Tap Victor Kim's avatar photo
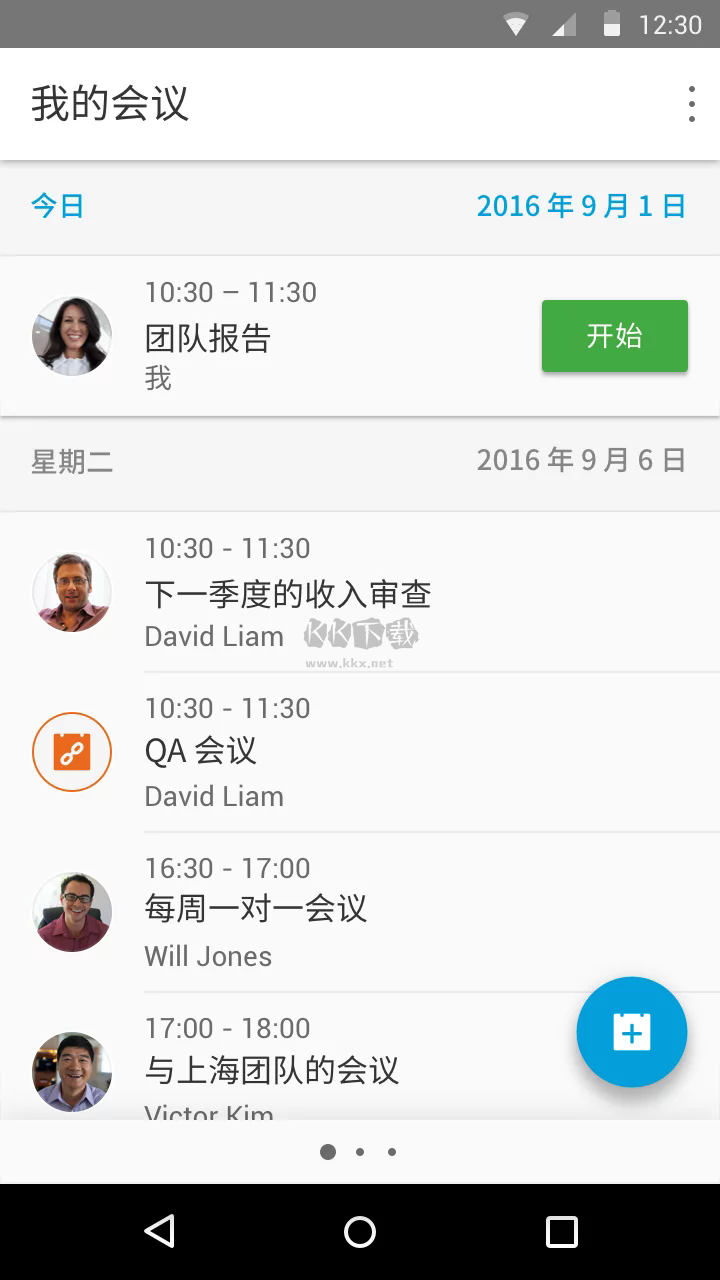 (71, 1072)
